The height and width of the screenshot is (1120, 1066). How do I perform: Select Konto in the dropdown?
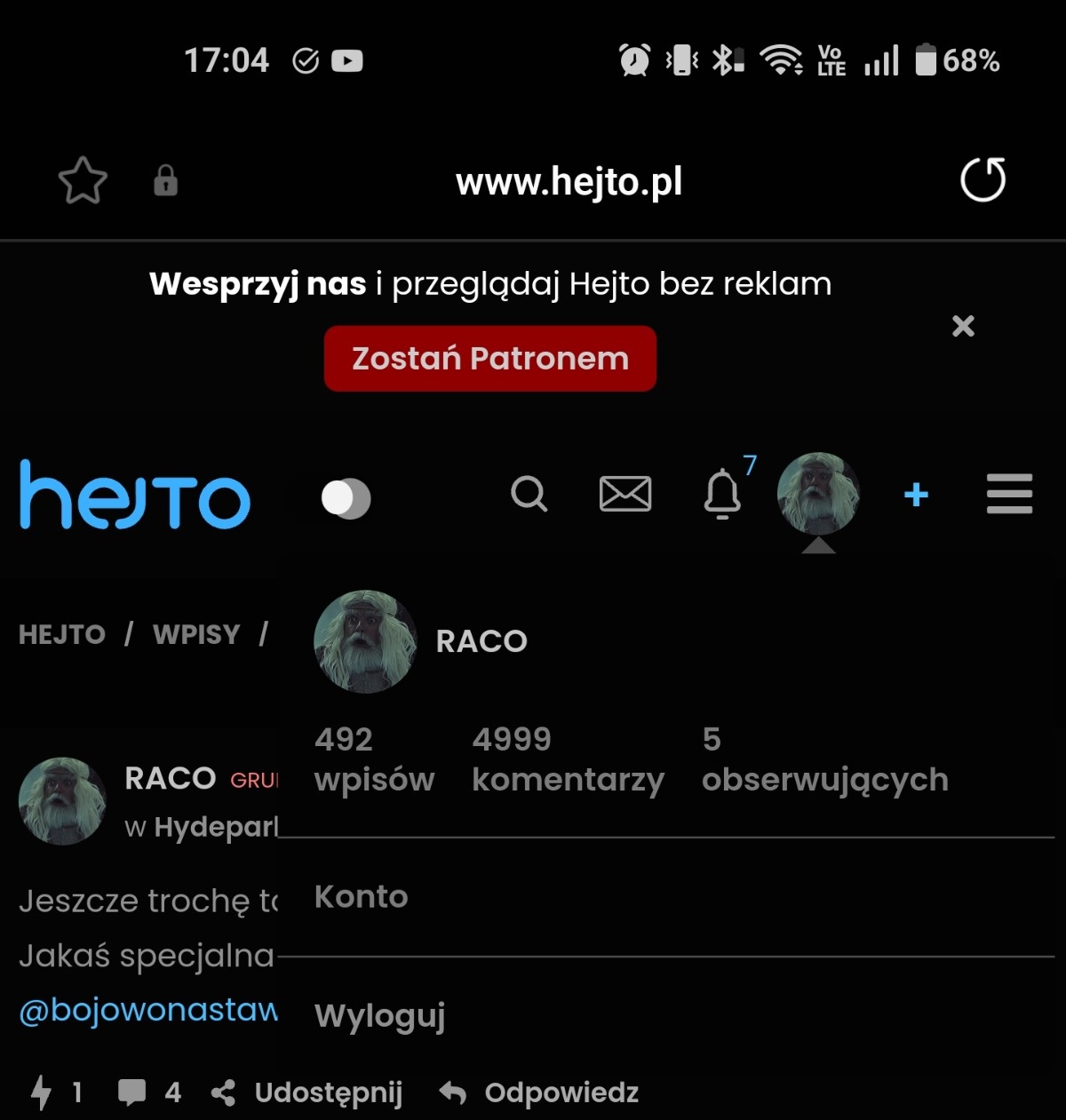coord(362,897)
